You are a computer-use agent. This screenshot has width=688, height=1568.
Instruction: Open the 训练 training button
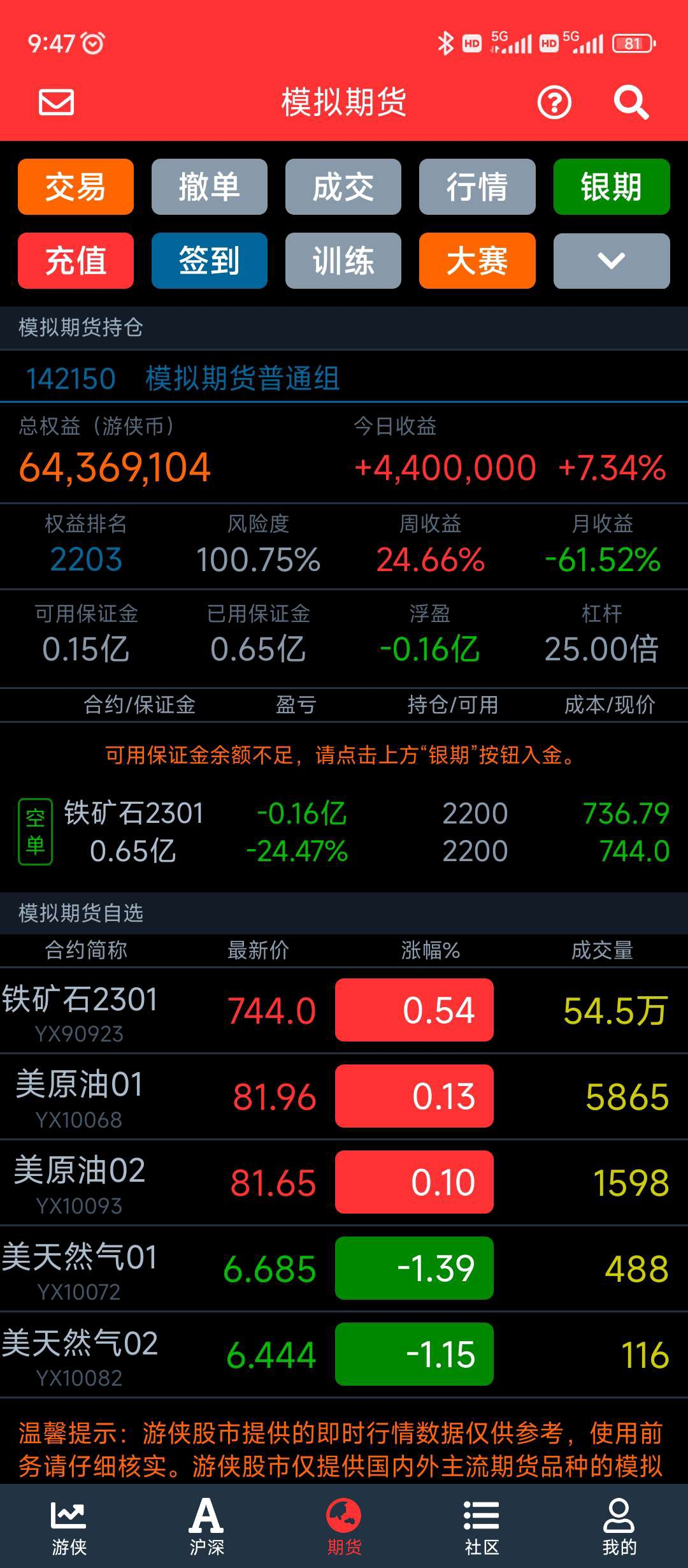click(x=343, y=261)
